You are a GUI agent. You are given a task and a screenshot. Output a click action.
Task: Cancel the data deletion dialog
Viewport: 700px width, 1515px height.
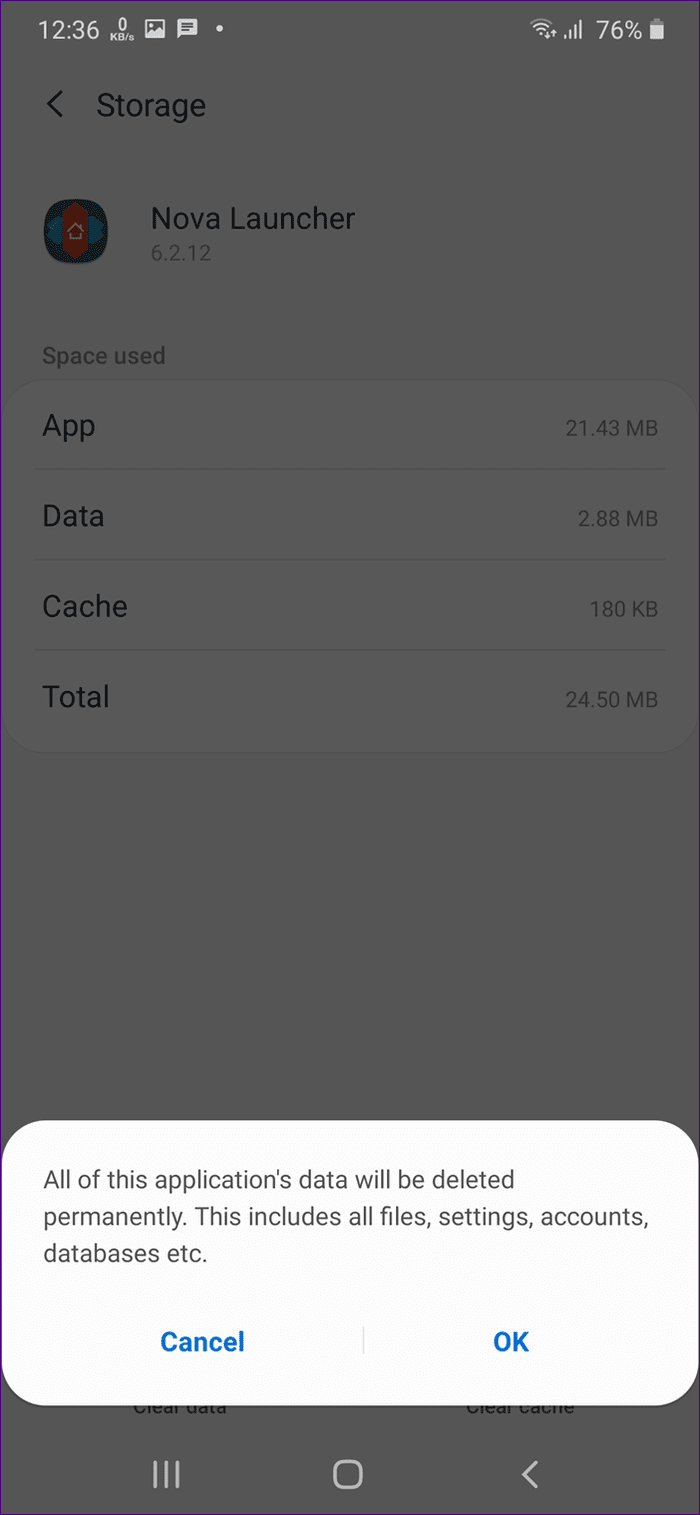[202, 1341]
